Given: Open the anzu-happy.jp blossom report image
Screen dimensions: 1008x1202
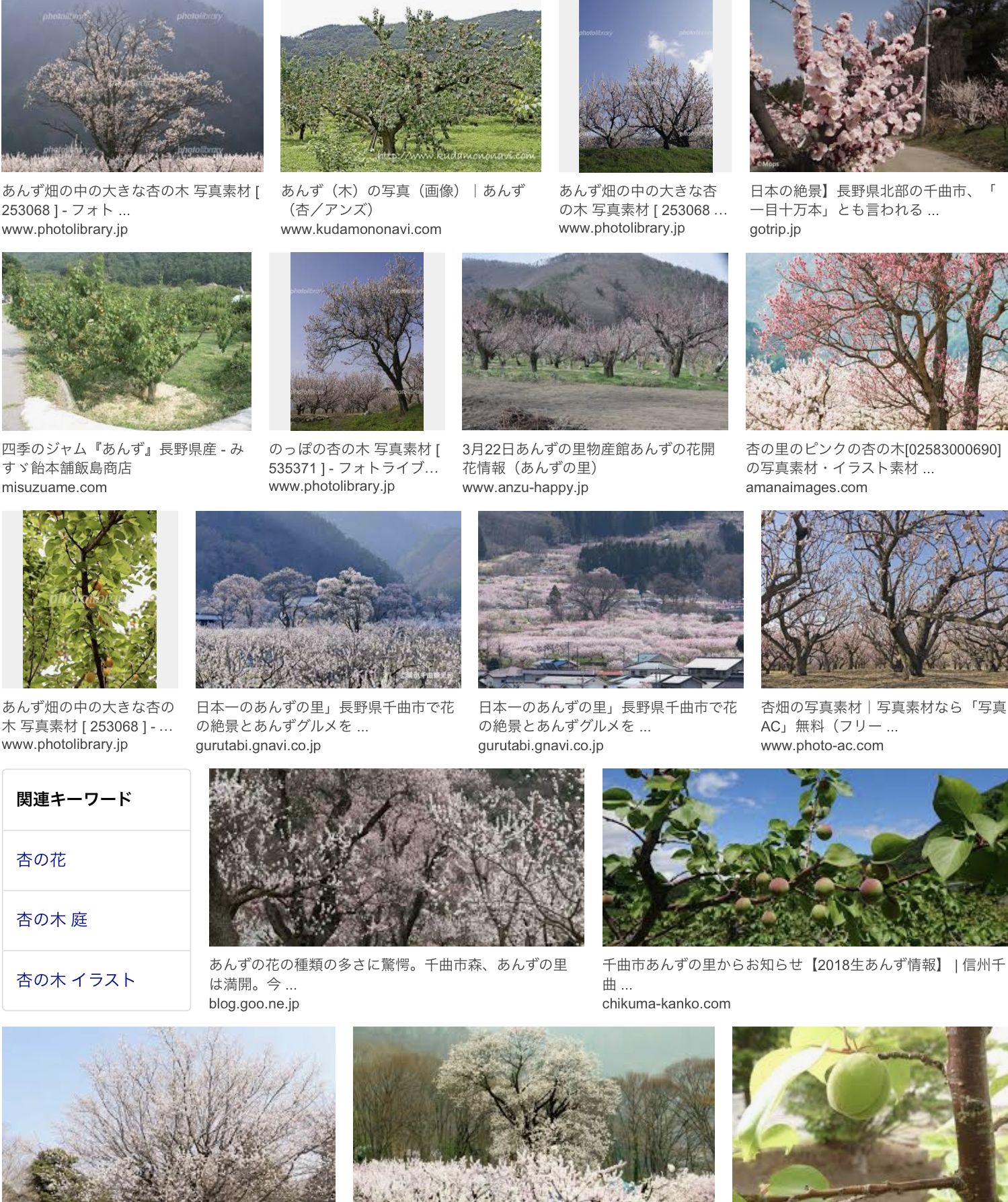Looking at the screenshot, I should click(x=594, y=342).
